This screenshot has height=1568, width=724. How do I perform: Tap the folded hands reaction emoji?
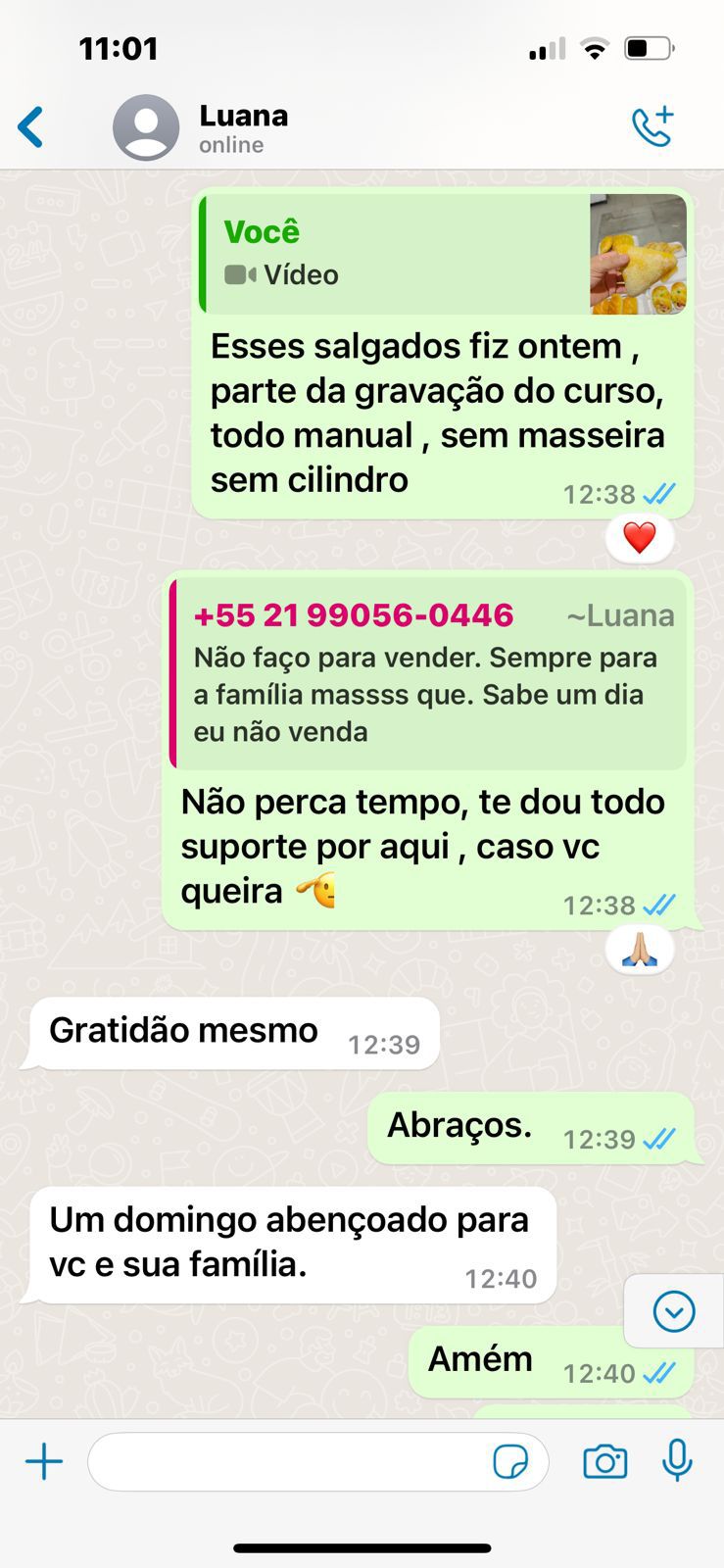[x=639, y=949]
